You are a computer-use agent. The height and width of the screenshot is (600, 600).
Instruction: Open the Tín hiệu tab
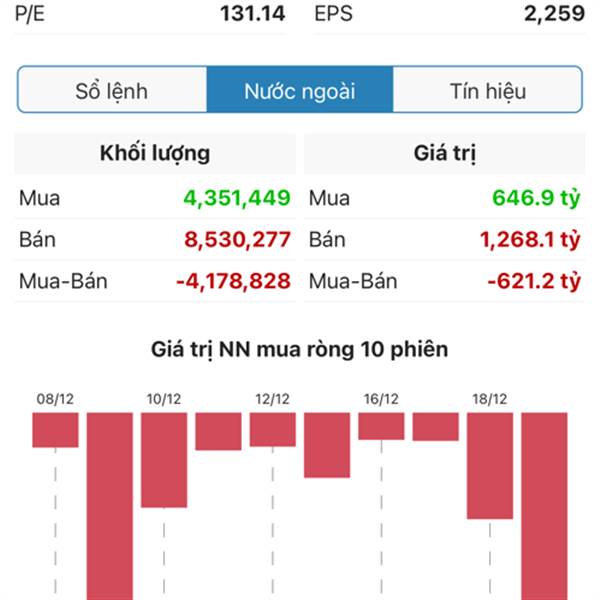click(487, 91)
